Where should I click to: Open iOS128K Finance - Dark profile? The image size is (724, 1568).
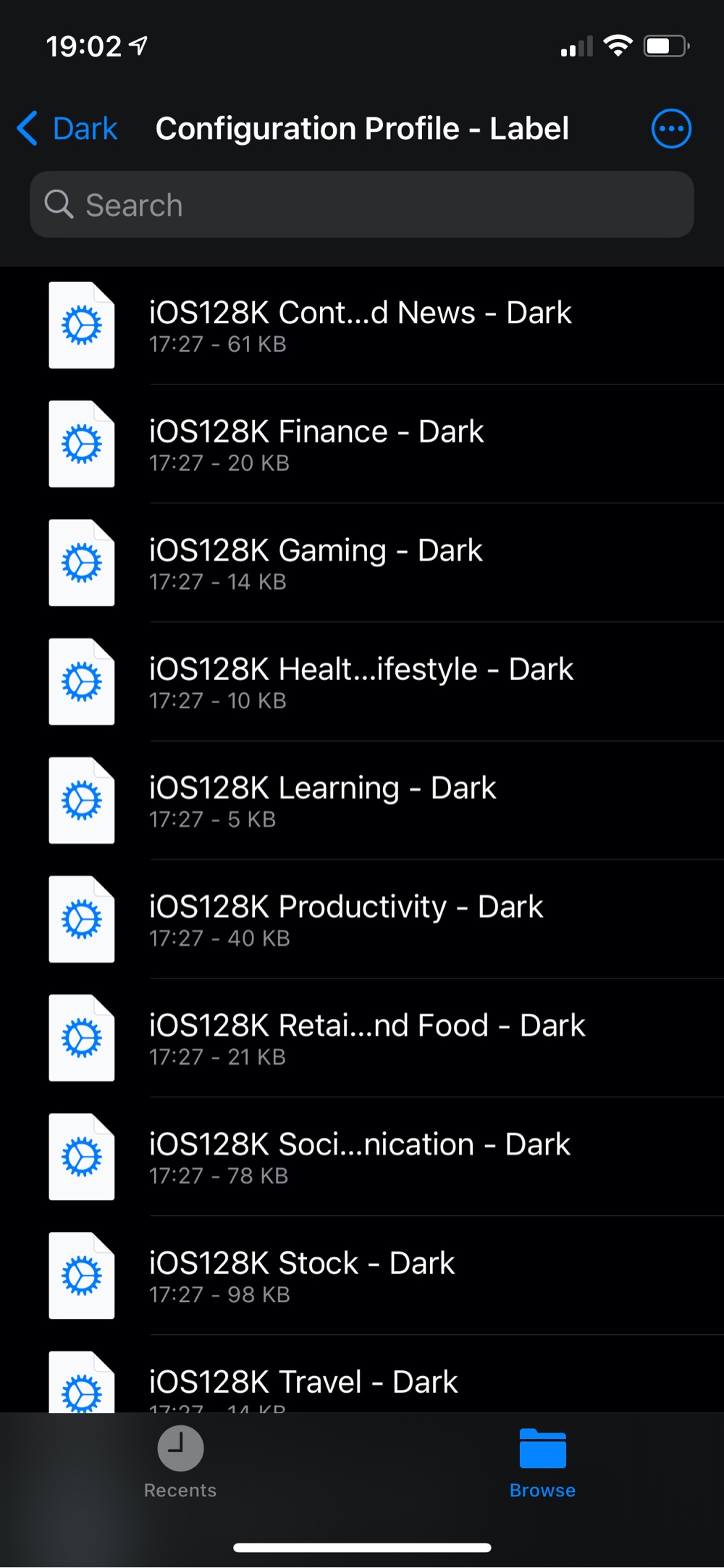point(362,444)
